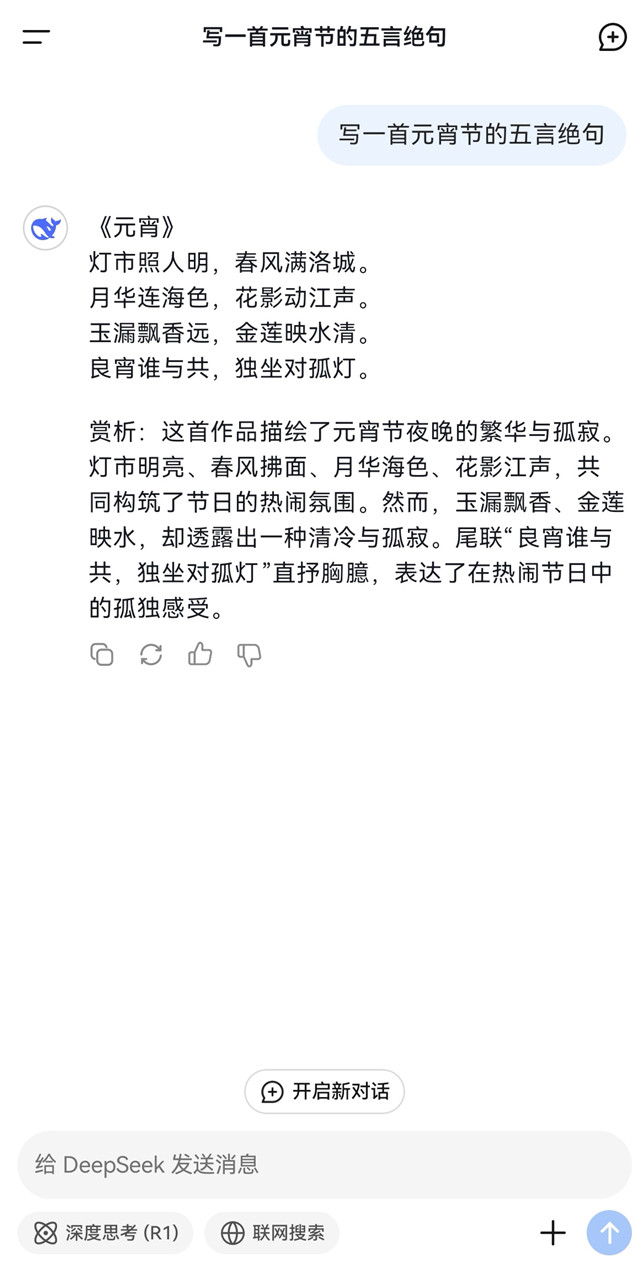The height and width of the screenshot is (1275, 640).
Task: Copy the poem response
Action: 102,655
